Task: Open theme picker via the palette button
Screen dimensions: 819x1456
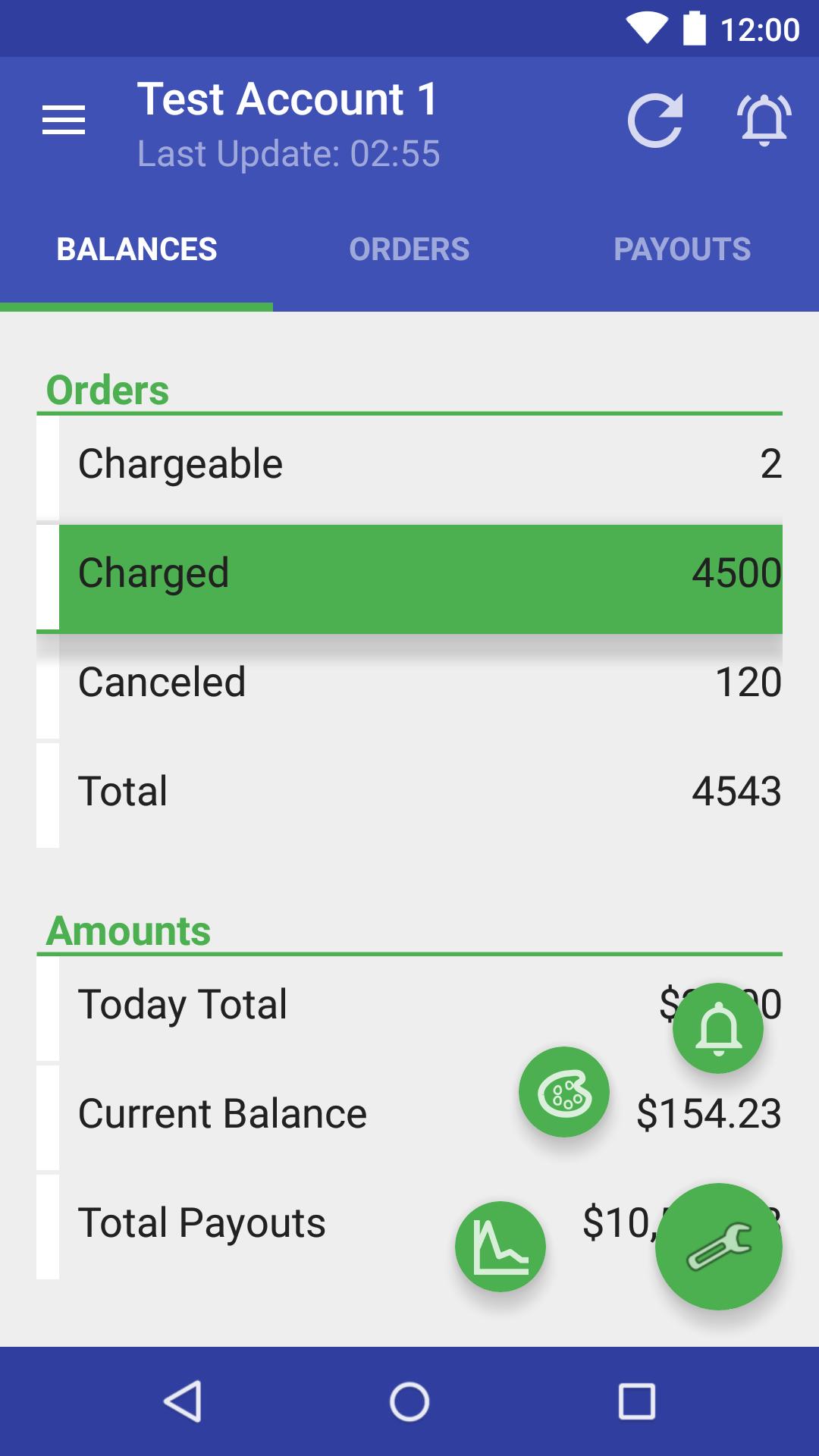Action: pyautogui.click(x=564, y=1092)
